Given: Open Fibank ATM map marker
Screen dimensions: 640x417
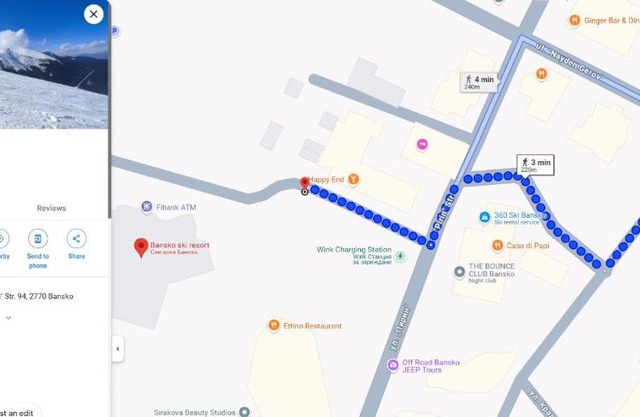Looking at the screenshot, I should [147, 207].
